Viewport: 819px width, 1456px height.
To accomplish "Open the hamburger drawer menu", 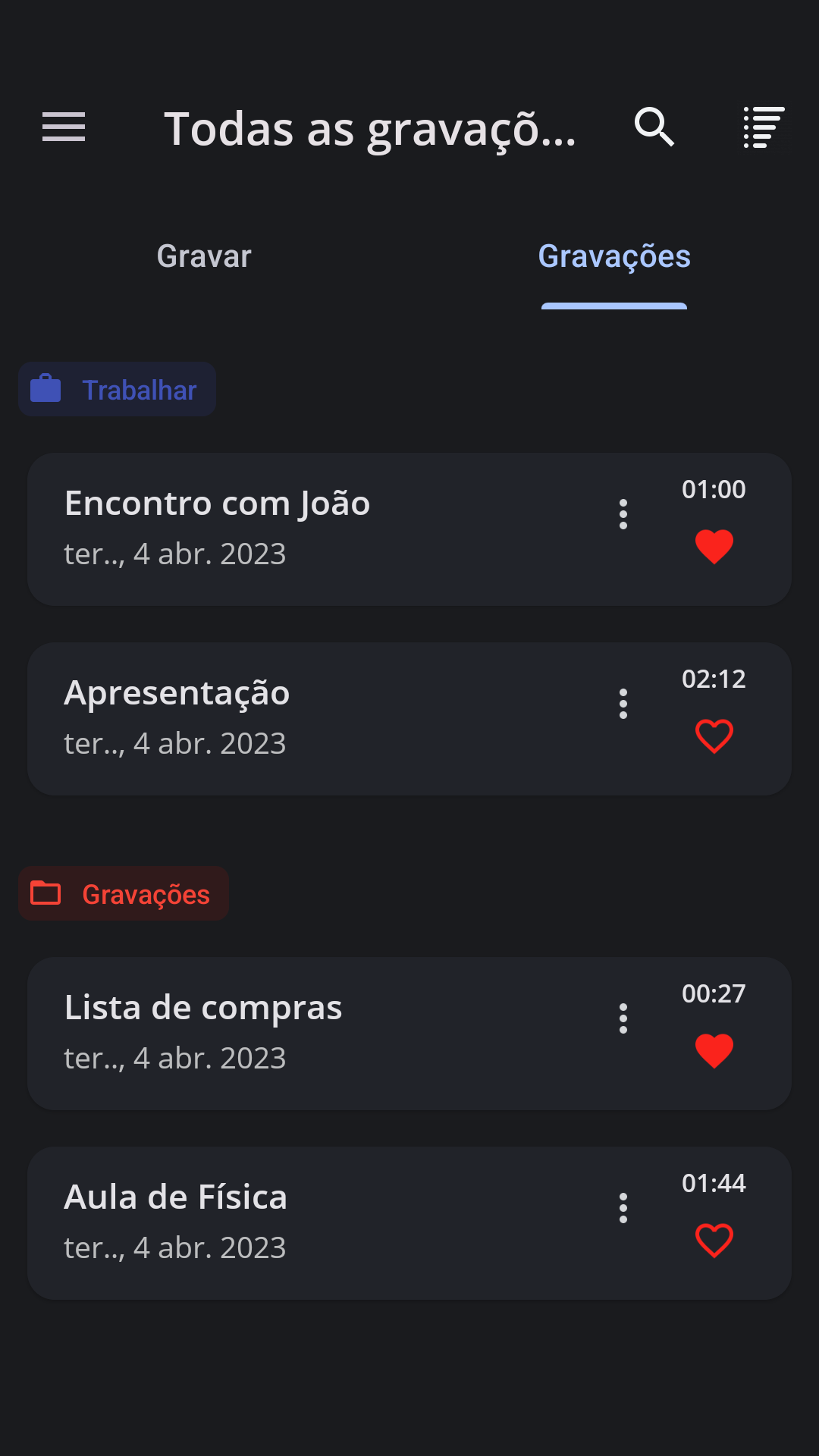I will [x=64, y=127].
